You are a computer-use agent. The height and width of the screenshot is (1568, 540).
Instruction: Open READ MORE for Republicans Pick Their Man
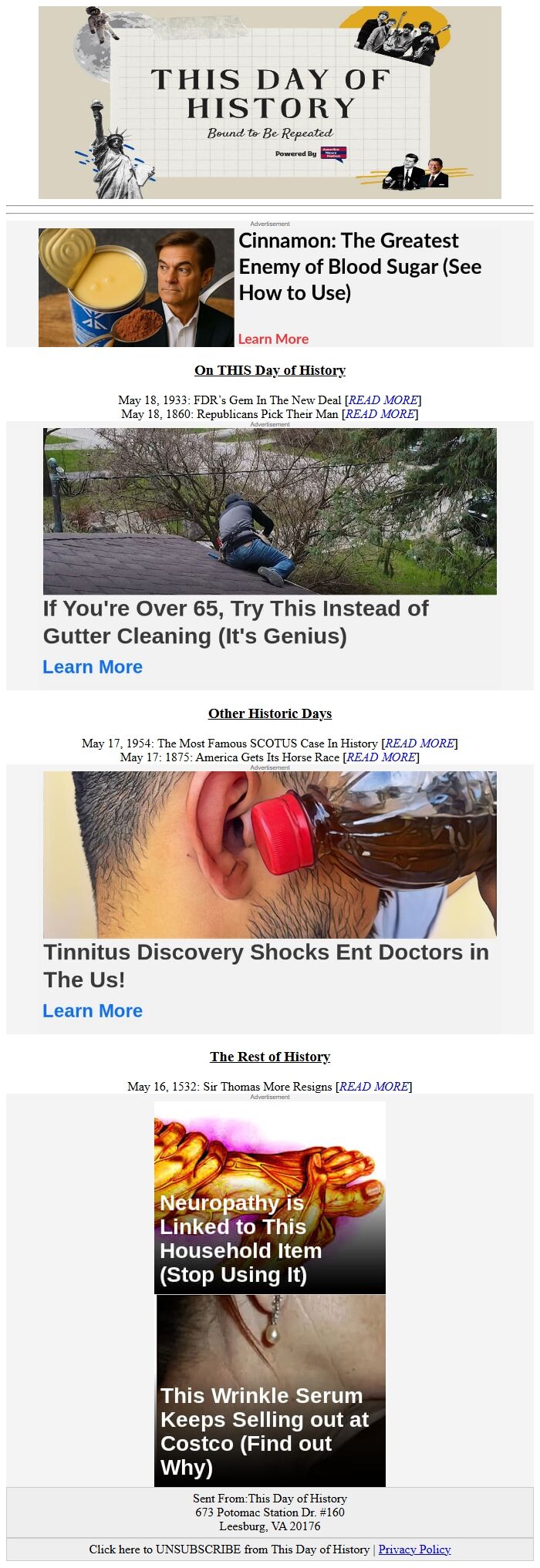click(380, 413)
